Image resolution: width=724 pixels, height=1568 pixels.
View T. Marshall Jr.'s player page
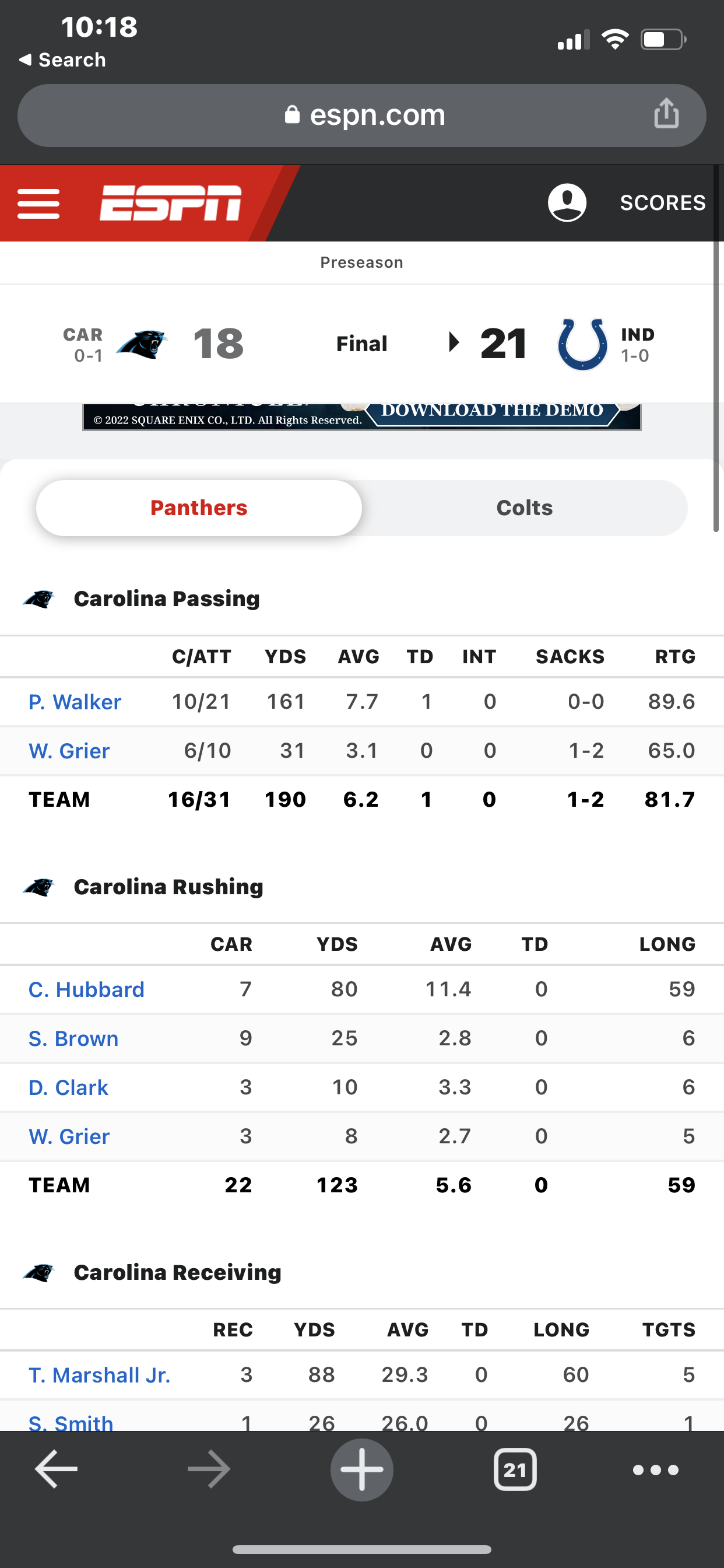point(99,1375)
